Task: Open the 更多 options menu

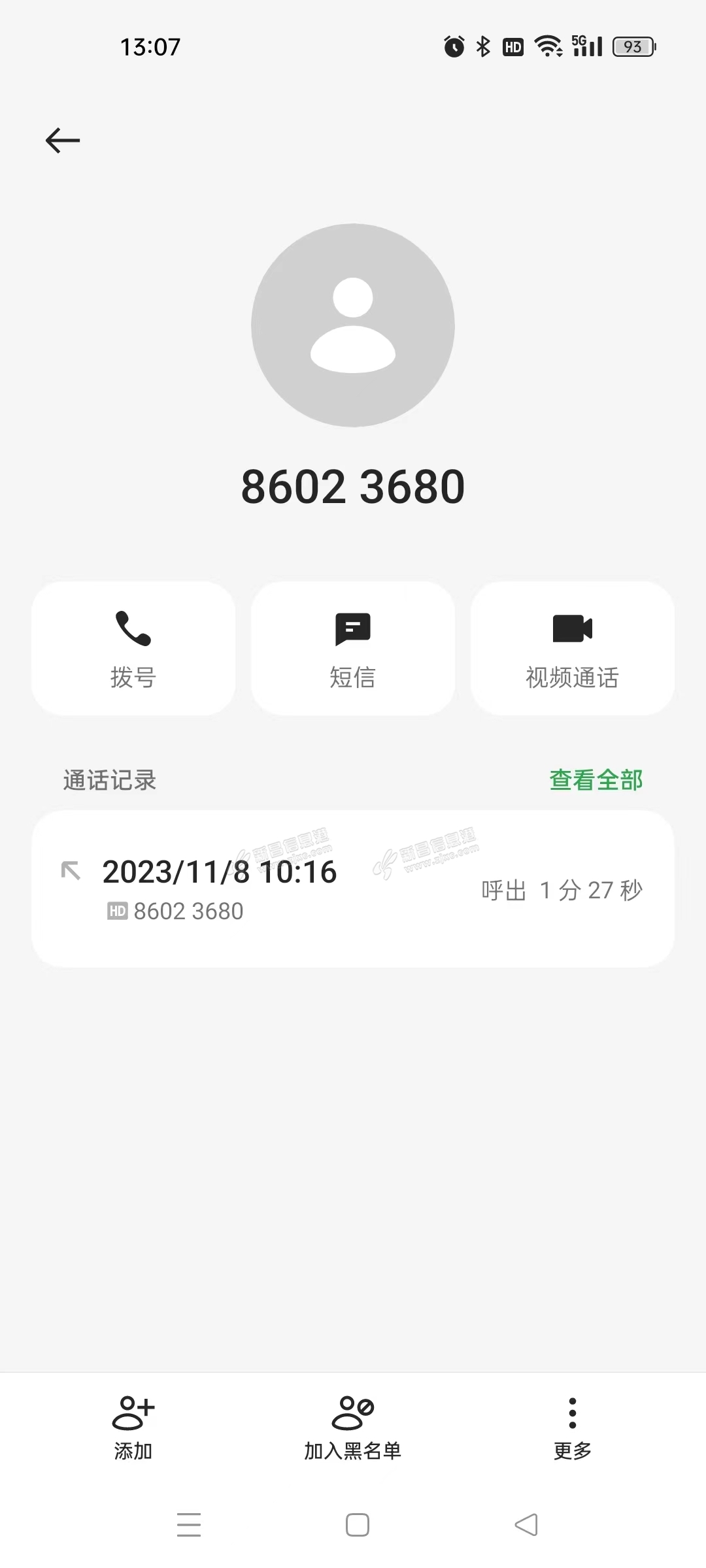Action: [x=573, y=1428]
